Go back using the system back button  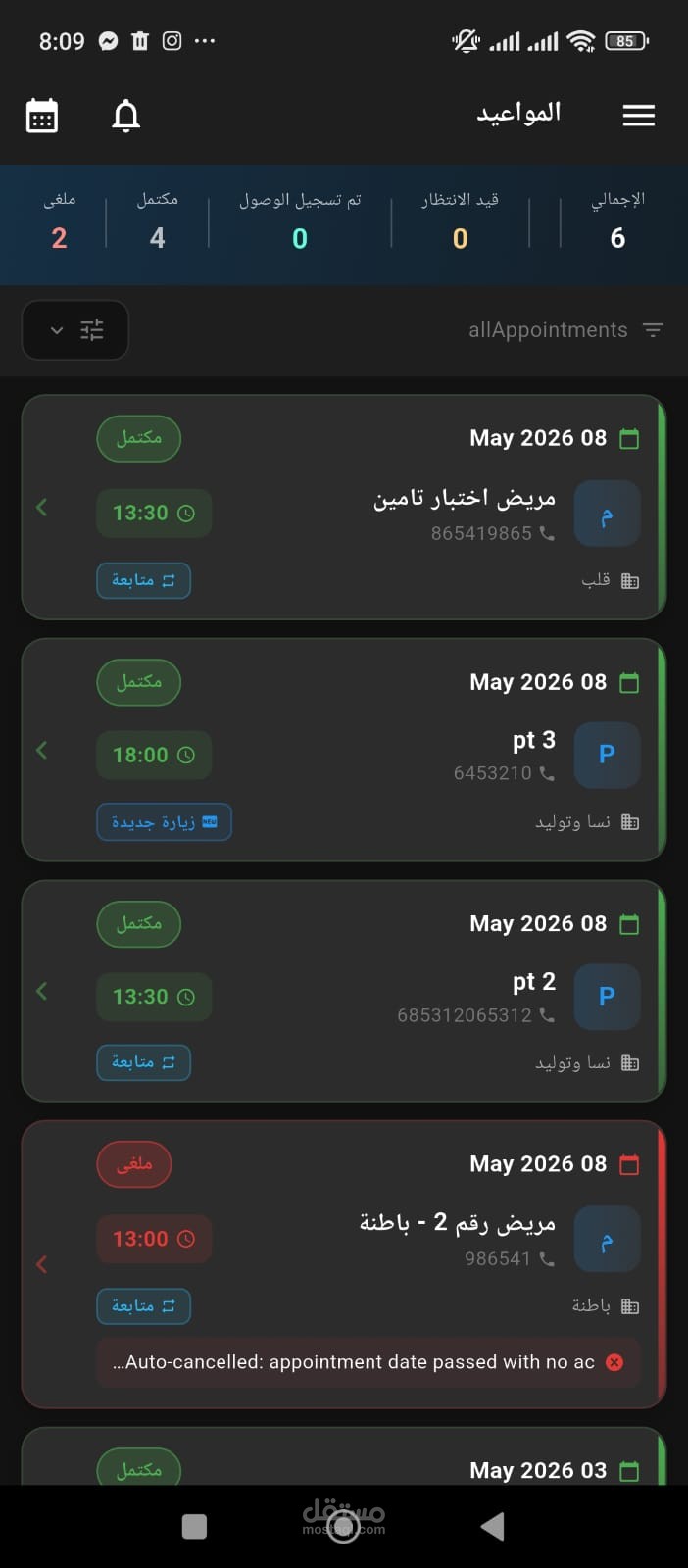coord(492,1526)
